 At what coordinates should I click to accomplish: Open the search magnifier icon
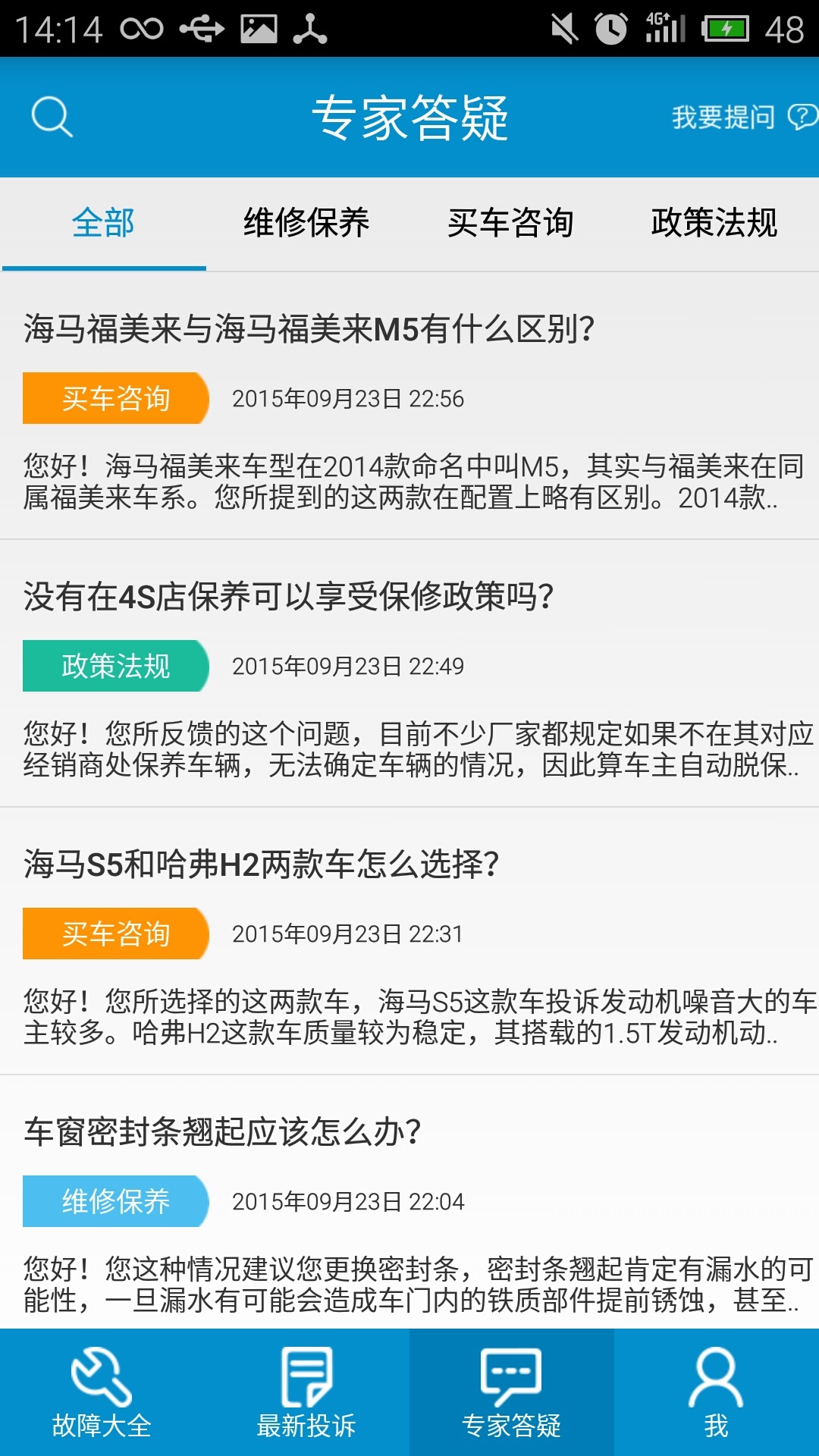(x=52, y=117)
